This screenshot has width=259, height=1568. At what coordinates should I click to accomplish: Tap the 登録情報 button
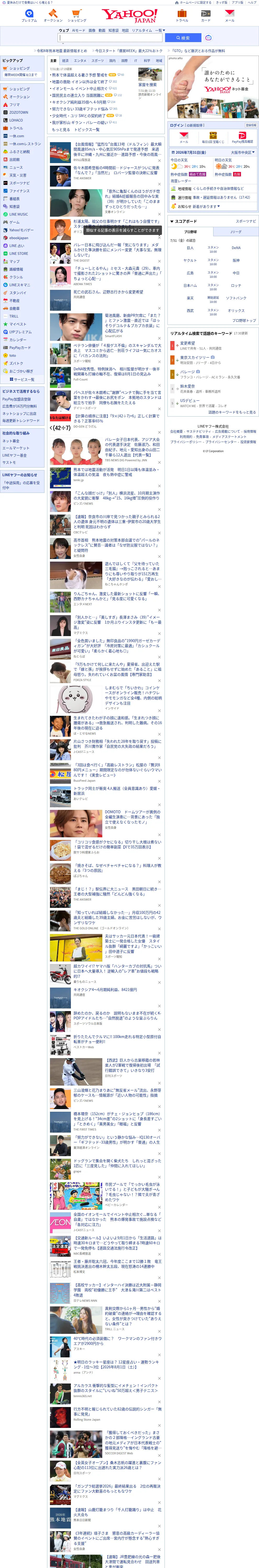(x=250, y=125)
